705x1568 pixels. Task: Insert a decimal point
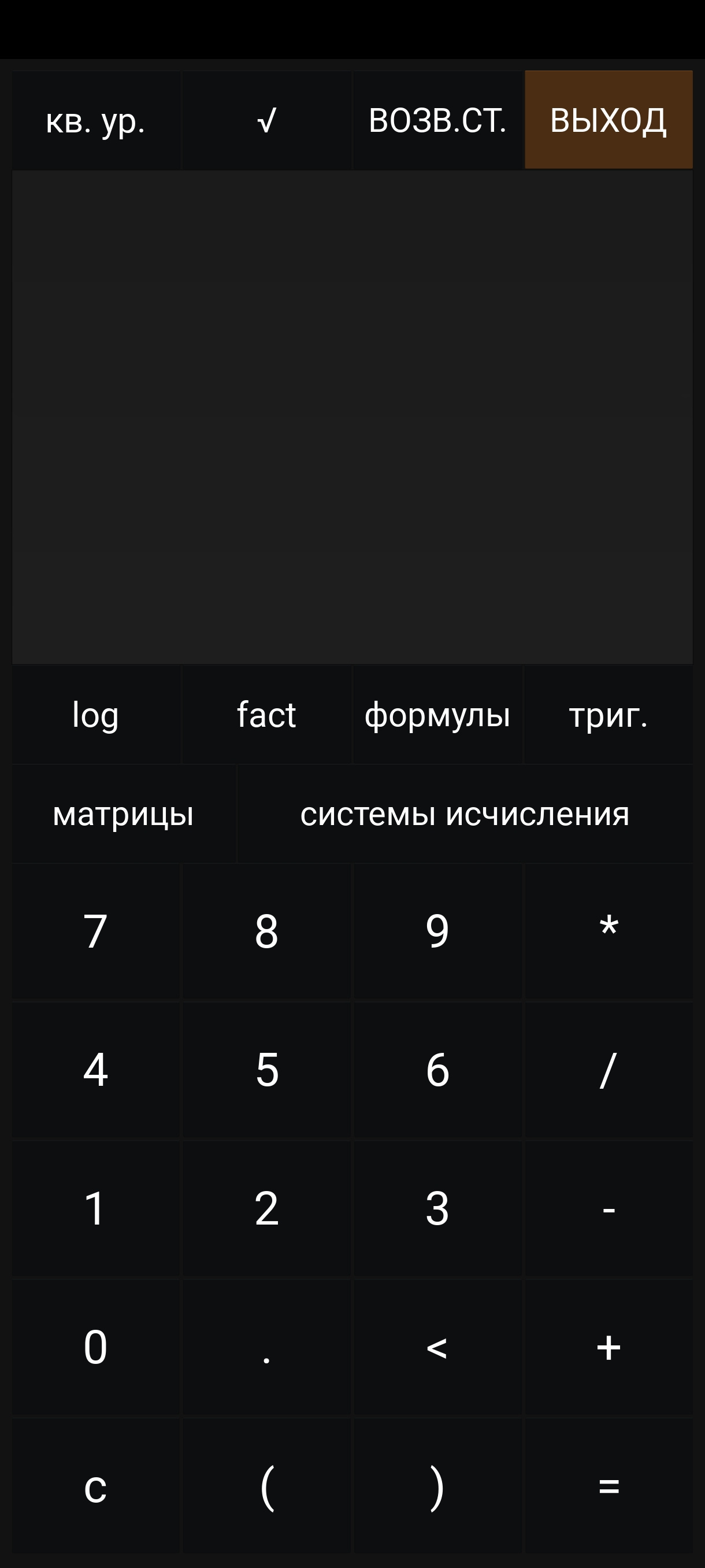point(266,1348)
